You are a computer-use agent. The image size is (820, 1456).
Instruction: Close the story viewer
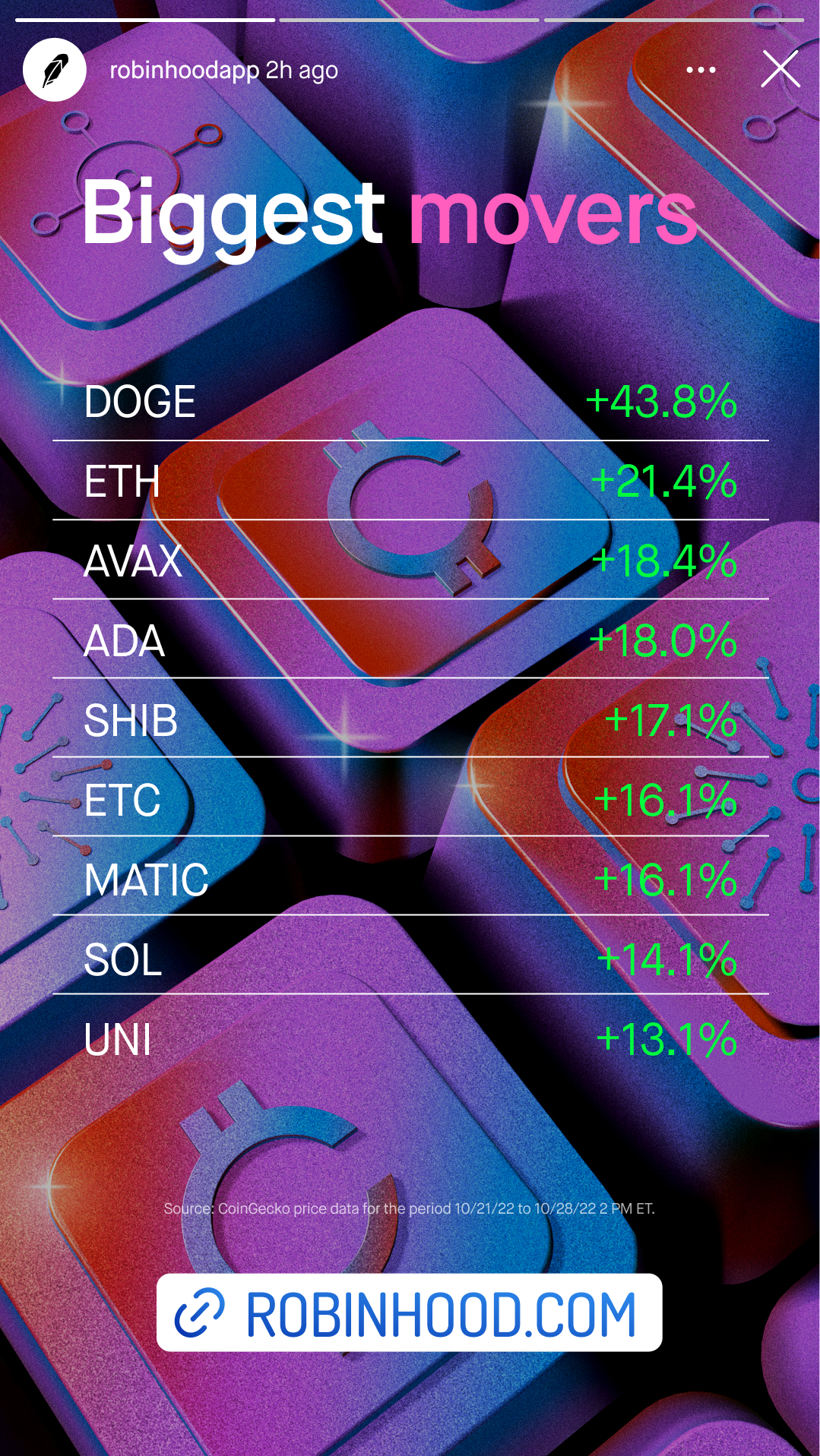tap(780, 70)
